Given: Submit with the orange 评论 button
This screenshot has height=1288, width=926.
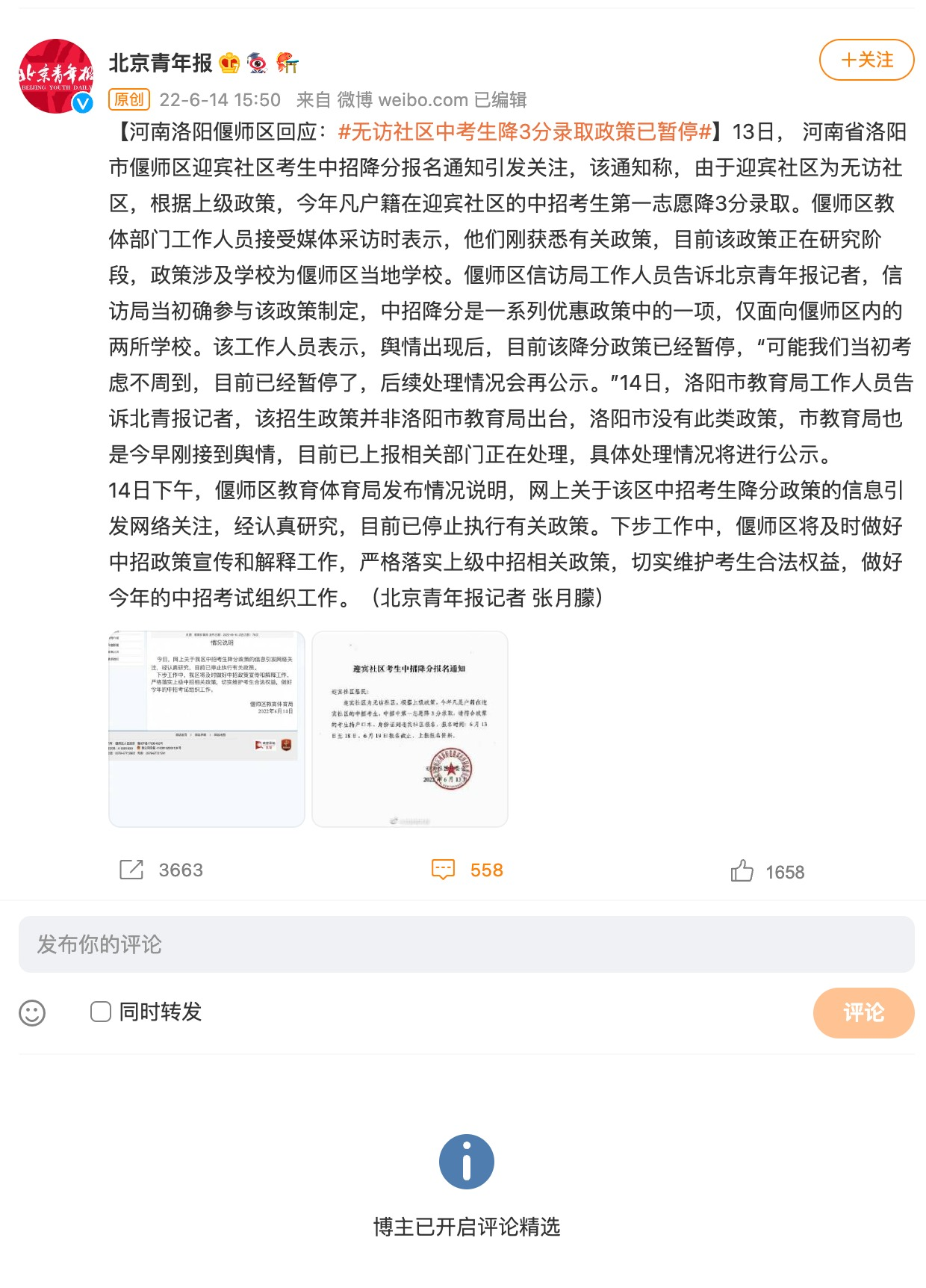Looking at the screenshot, I should 863,1012.
